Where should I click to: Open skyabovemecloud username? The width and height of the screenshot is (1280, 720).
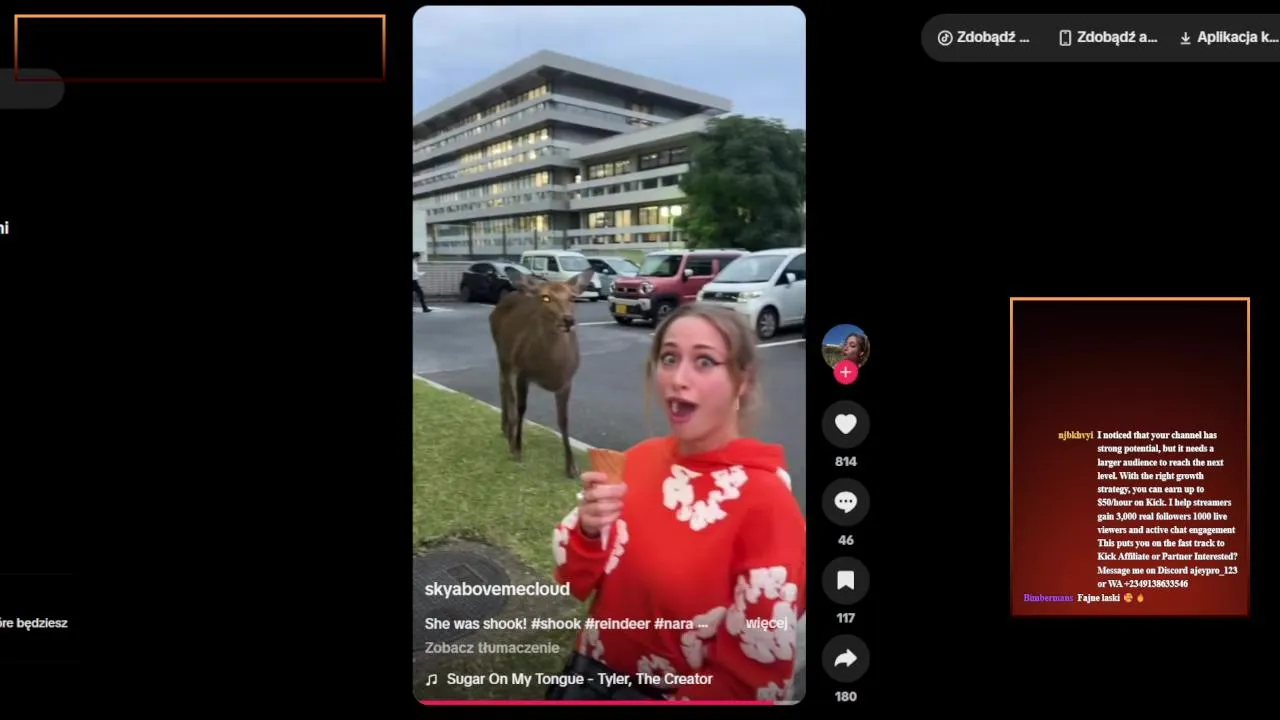coord(497,589)
